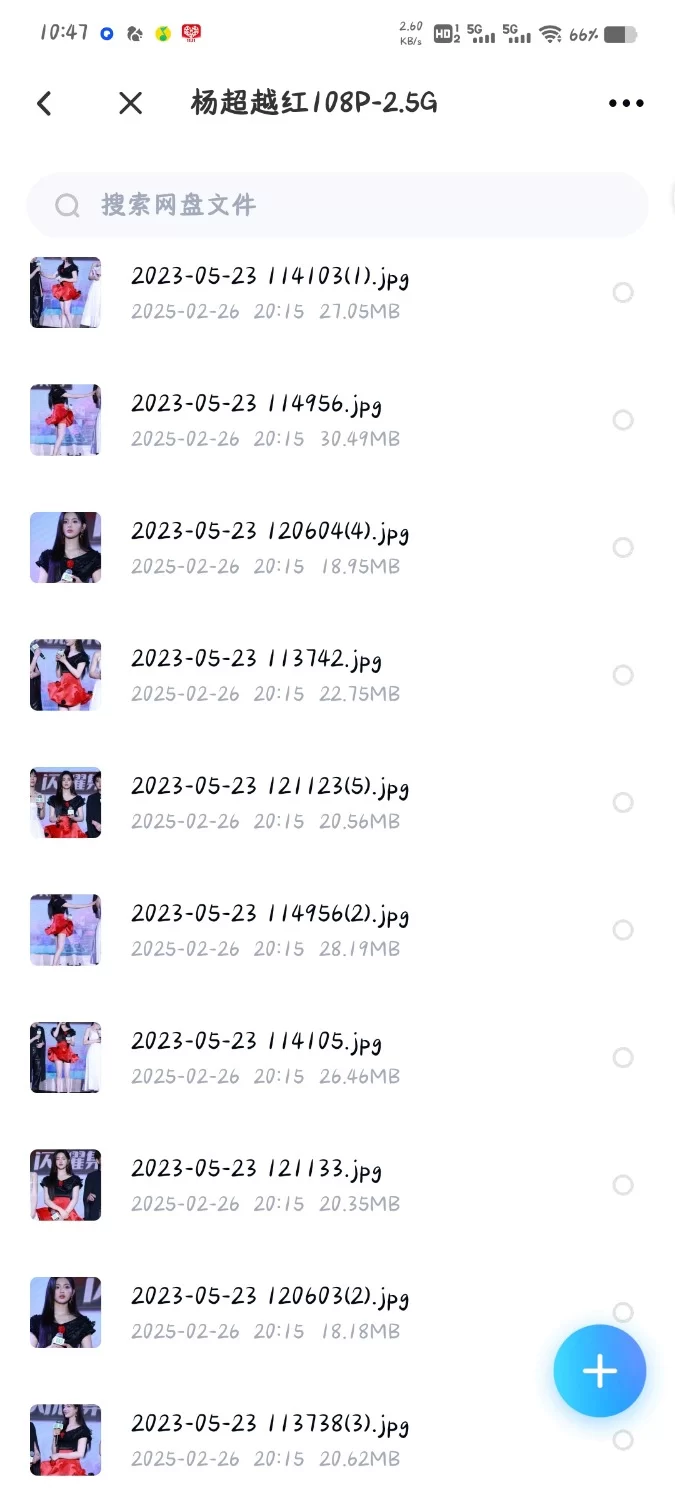Select checkbox for 2023-05-23 121133.jpg
Image resolution: width=675 pixels, height=1500 pixels.
pyautogui.click(x=623, y=1185)
